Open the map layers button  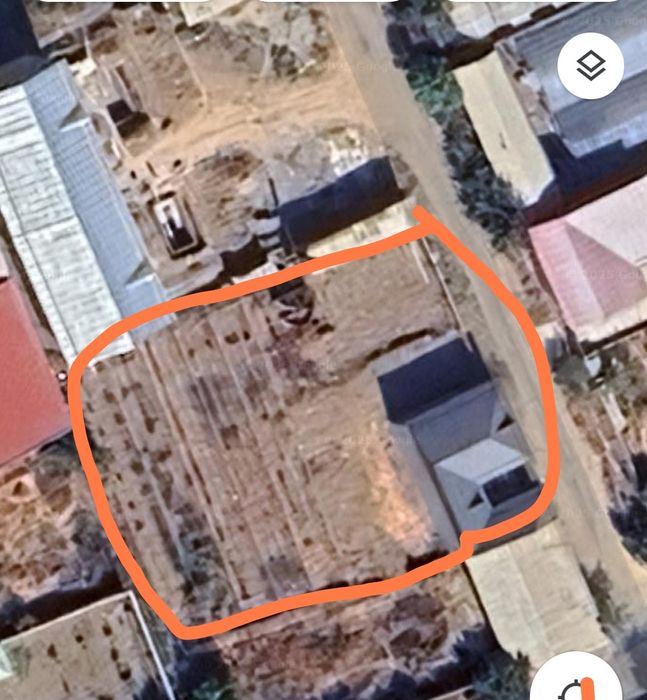pyautogui.click(x=590, y=66)
